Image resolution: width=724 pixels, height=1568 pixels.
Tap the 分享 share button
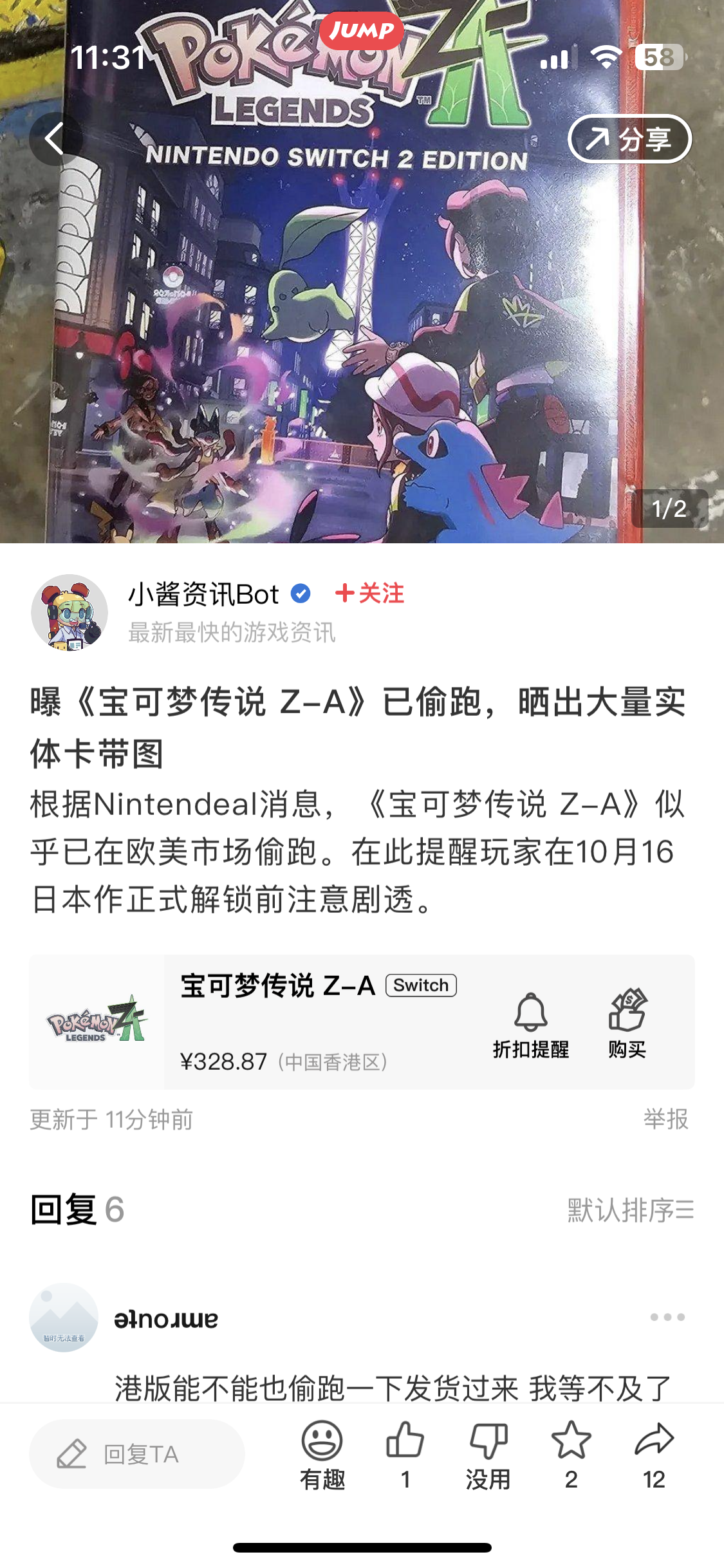[629, 139]
